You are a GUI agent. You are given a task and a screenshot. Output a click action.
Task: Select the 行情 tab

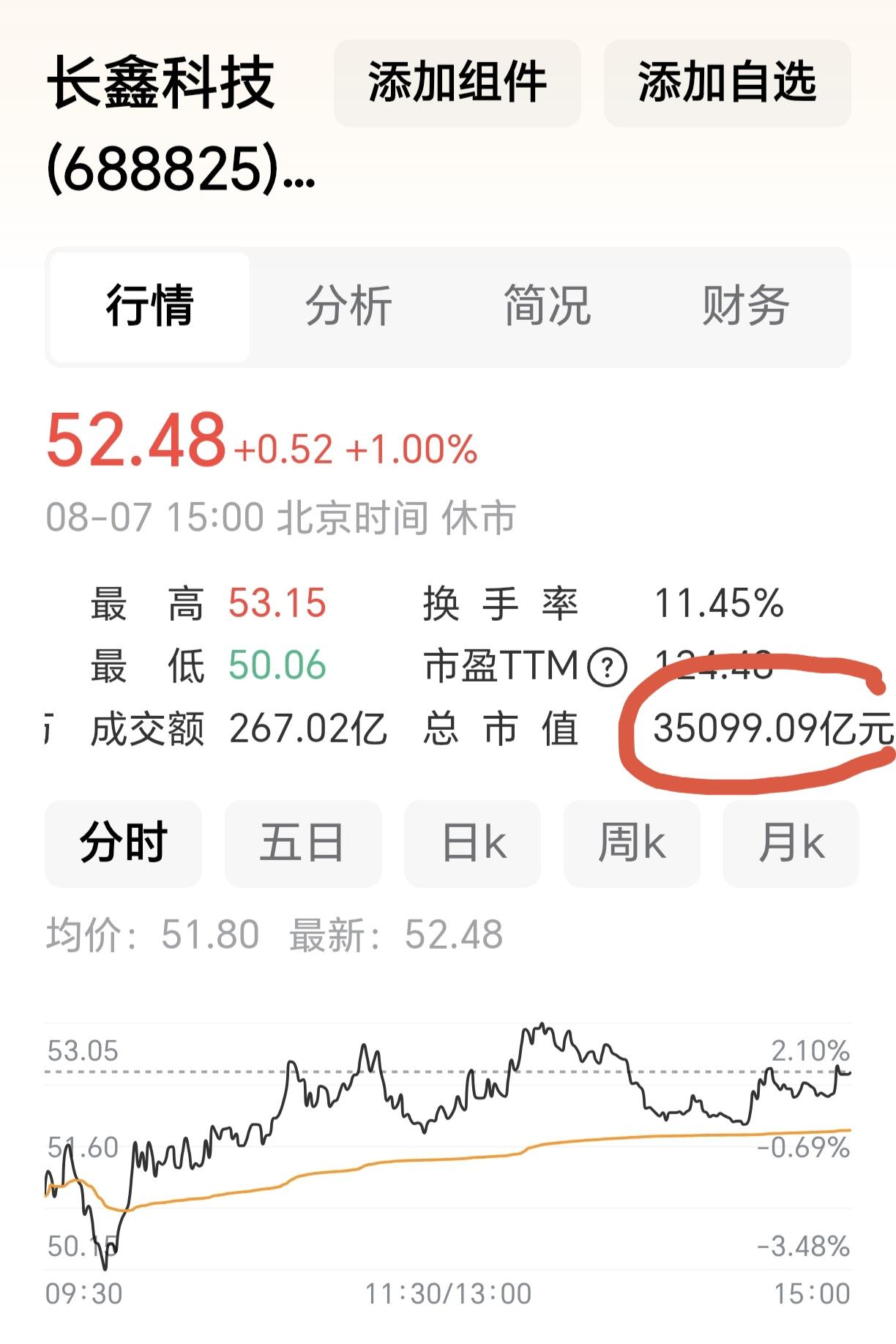pyautogui.click(x=150, y=307)
